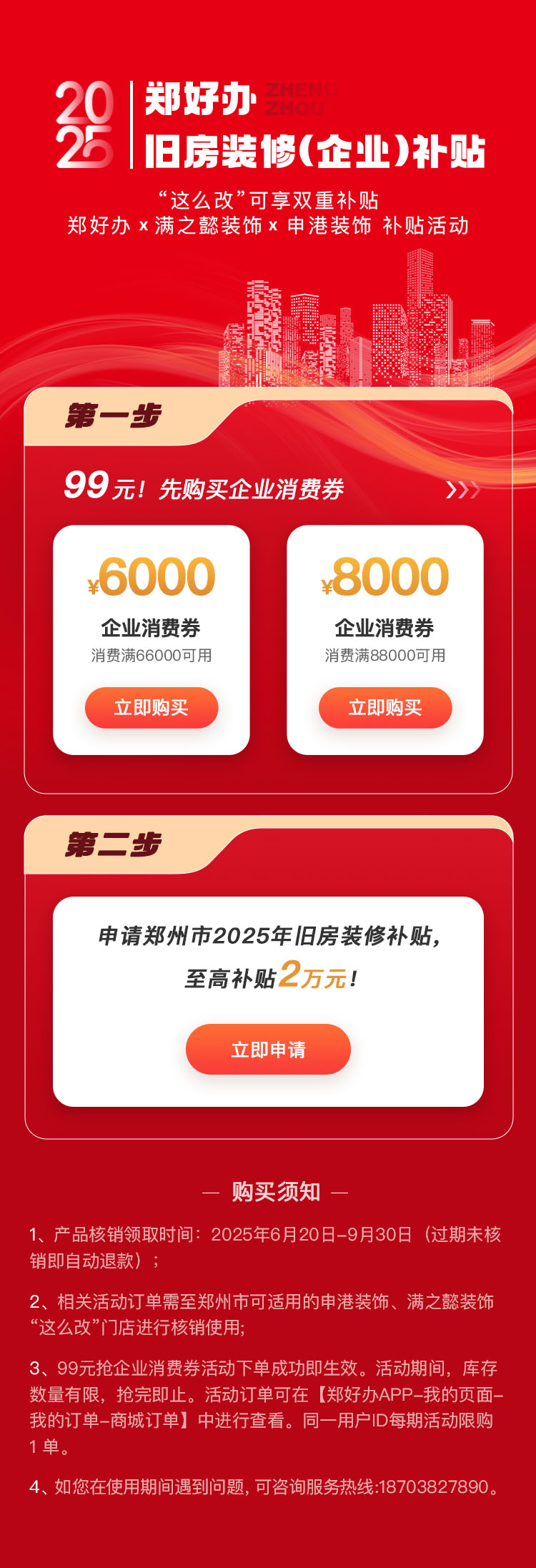Tap 立即申请 to apply for renovation subsidy

[x=268, y=1049]
